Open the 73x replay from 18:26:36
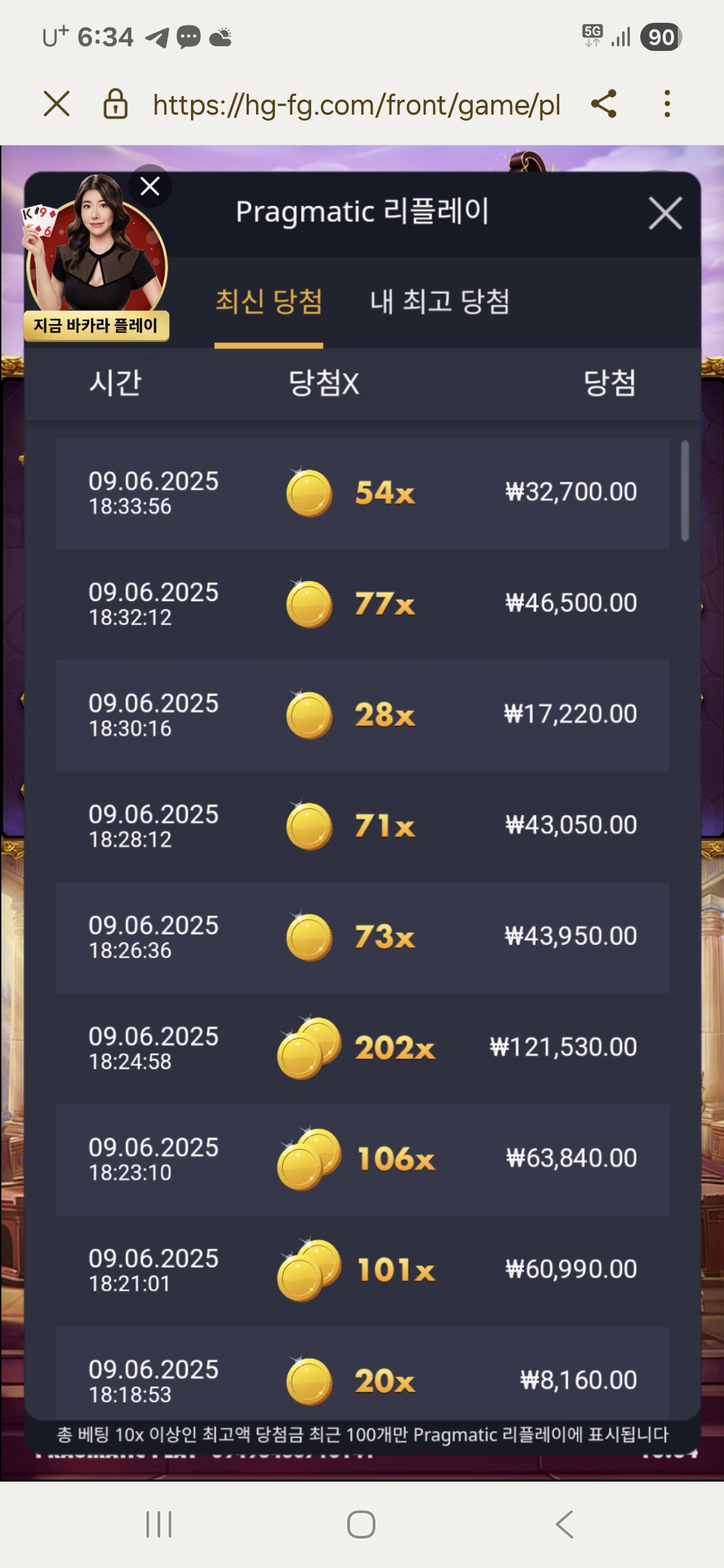This screenshot has width=724, height=1568. click(362, 937)
